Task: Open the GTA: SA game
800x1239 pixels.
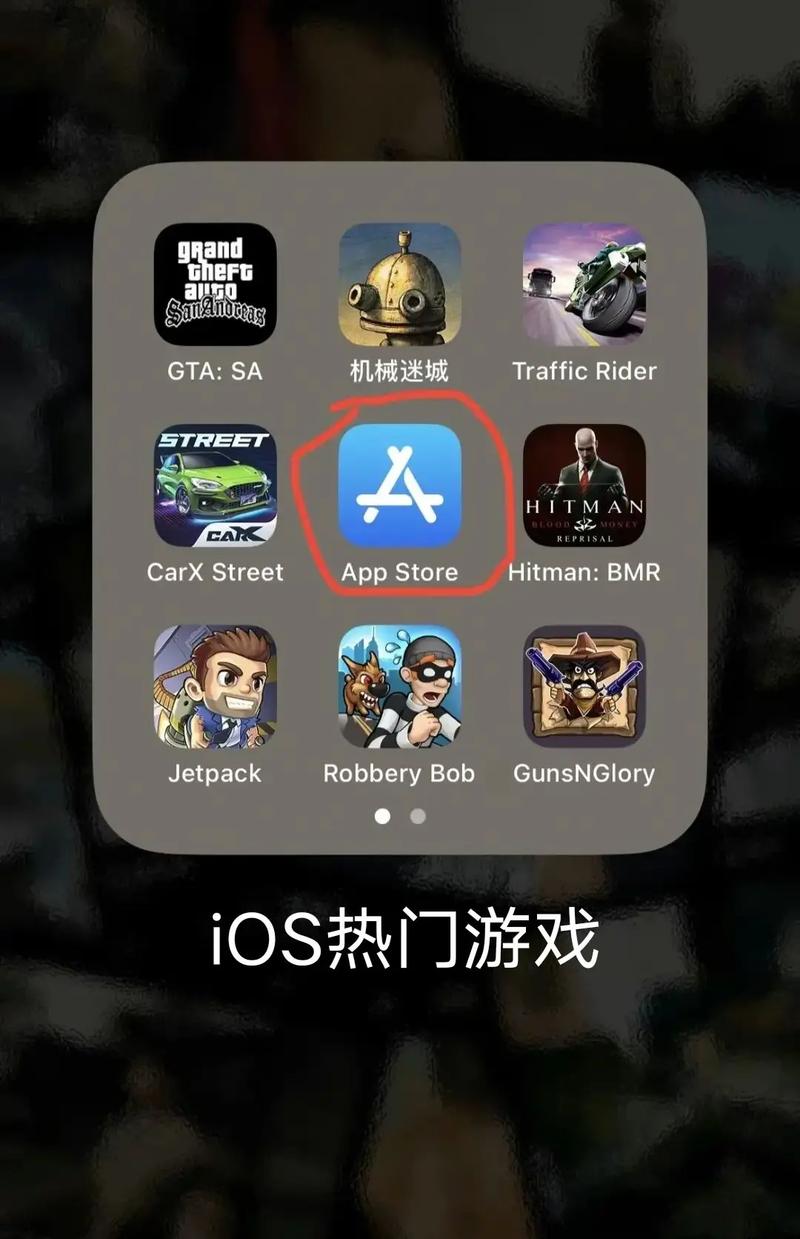Action: (214, 285)
